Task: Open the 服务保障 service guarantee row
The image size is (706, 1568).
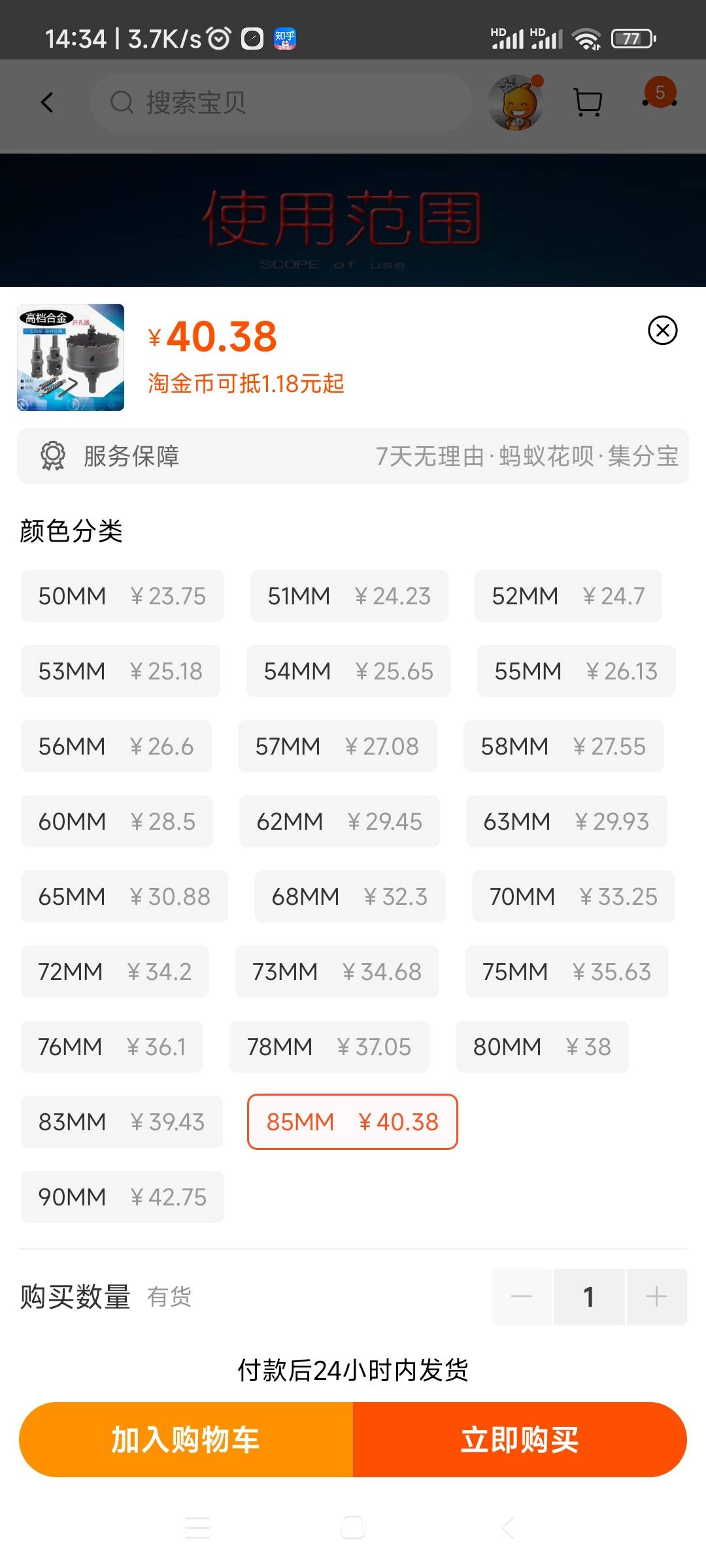Action: (353, 456)
